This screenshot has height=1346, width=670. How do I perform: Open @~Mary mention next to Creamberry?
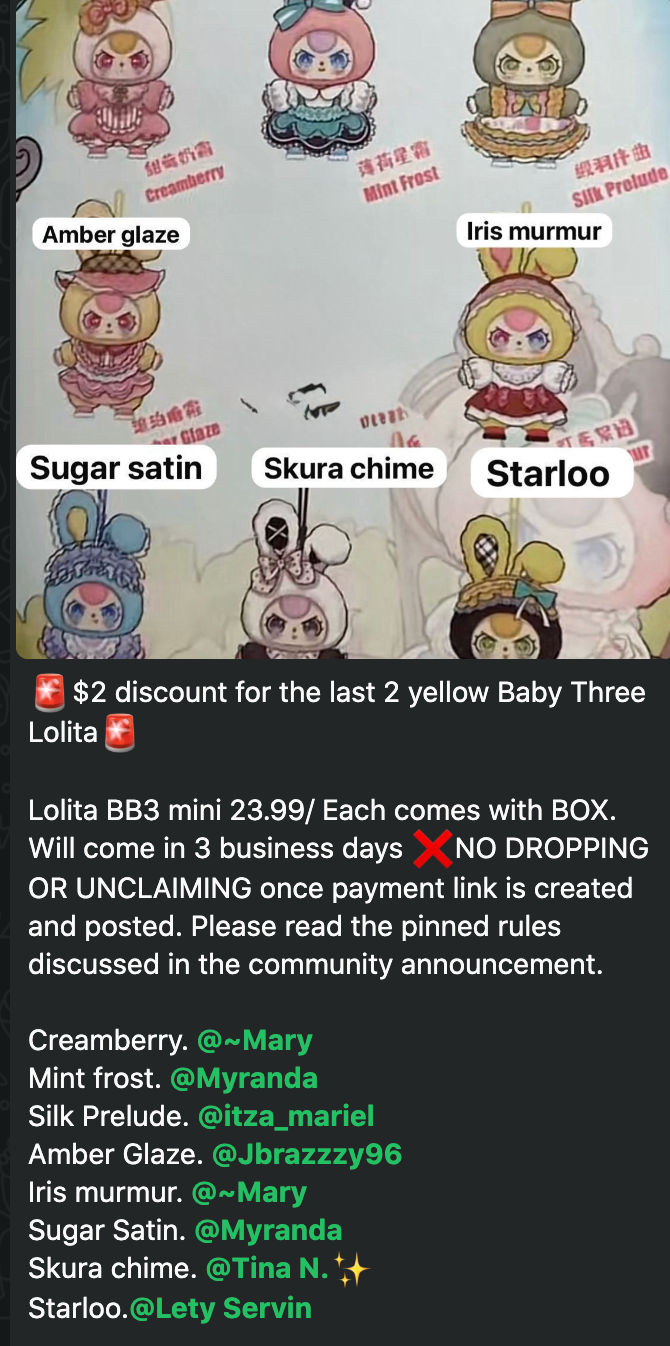coord(255,1040)
